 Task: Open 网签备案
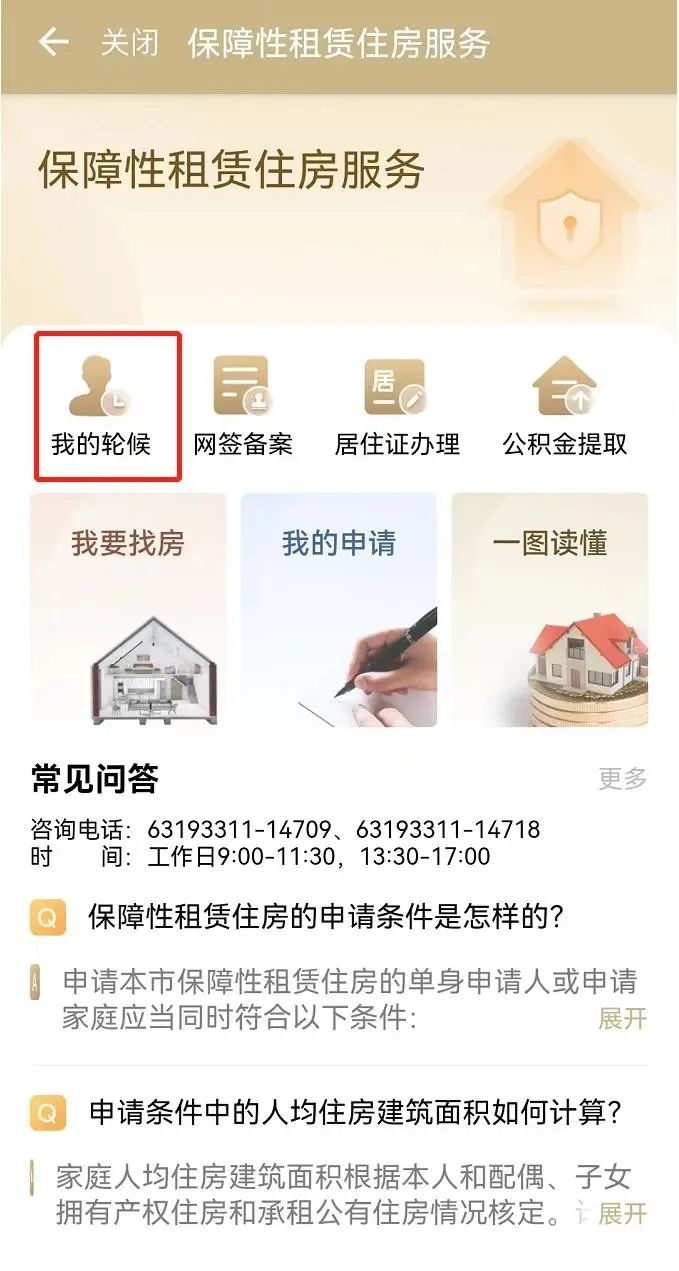click(243, 406)
